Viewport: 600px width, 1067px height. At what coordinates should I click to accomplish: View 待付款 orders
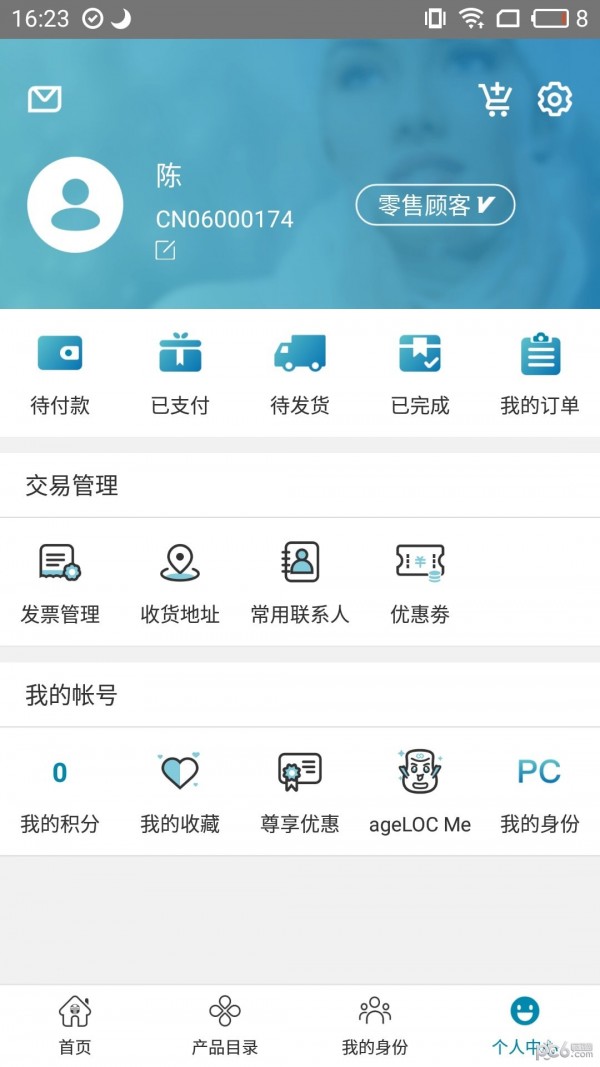tap(60, 374)
